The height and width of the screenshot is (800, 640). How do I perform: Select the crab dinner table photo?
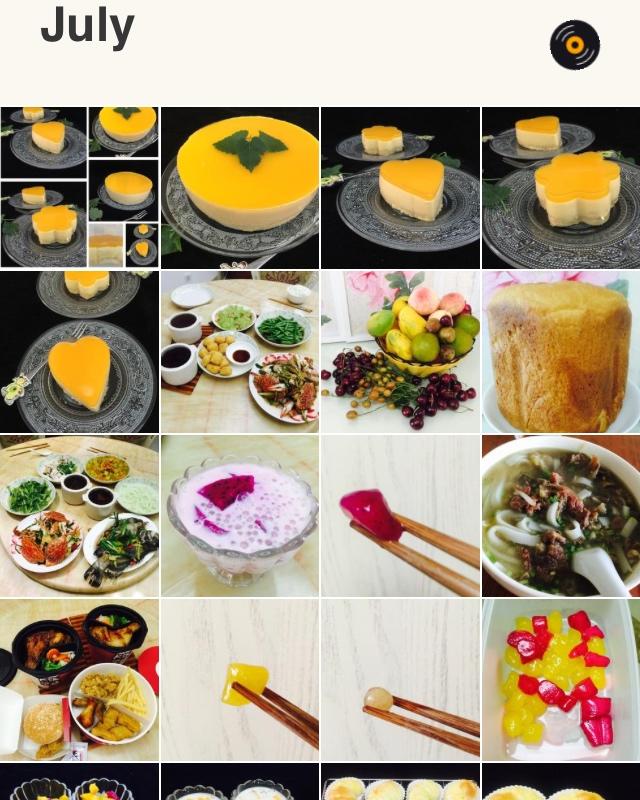tap(79, 515)
